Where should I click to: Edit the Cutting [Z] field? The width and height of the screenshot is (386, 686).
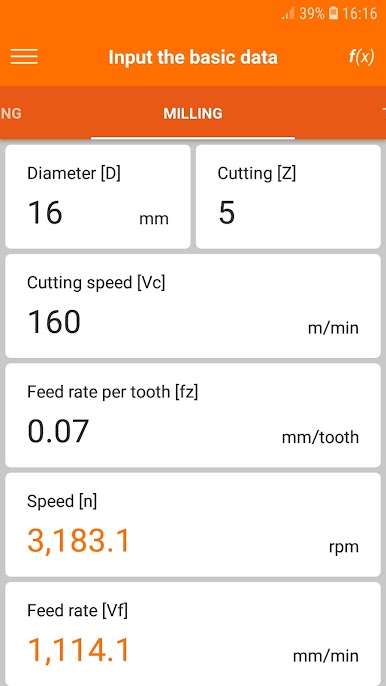[x=288, y=197]
